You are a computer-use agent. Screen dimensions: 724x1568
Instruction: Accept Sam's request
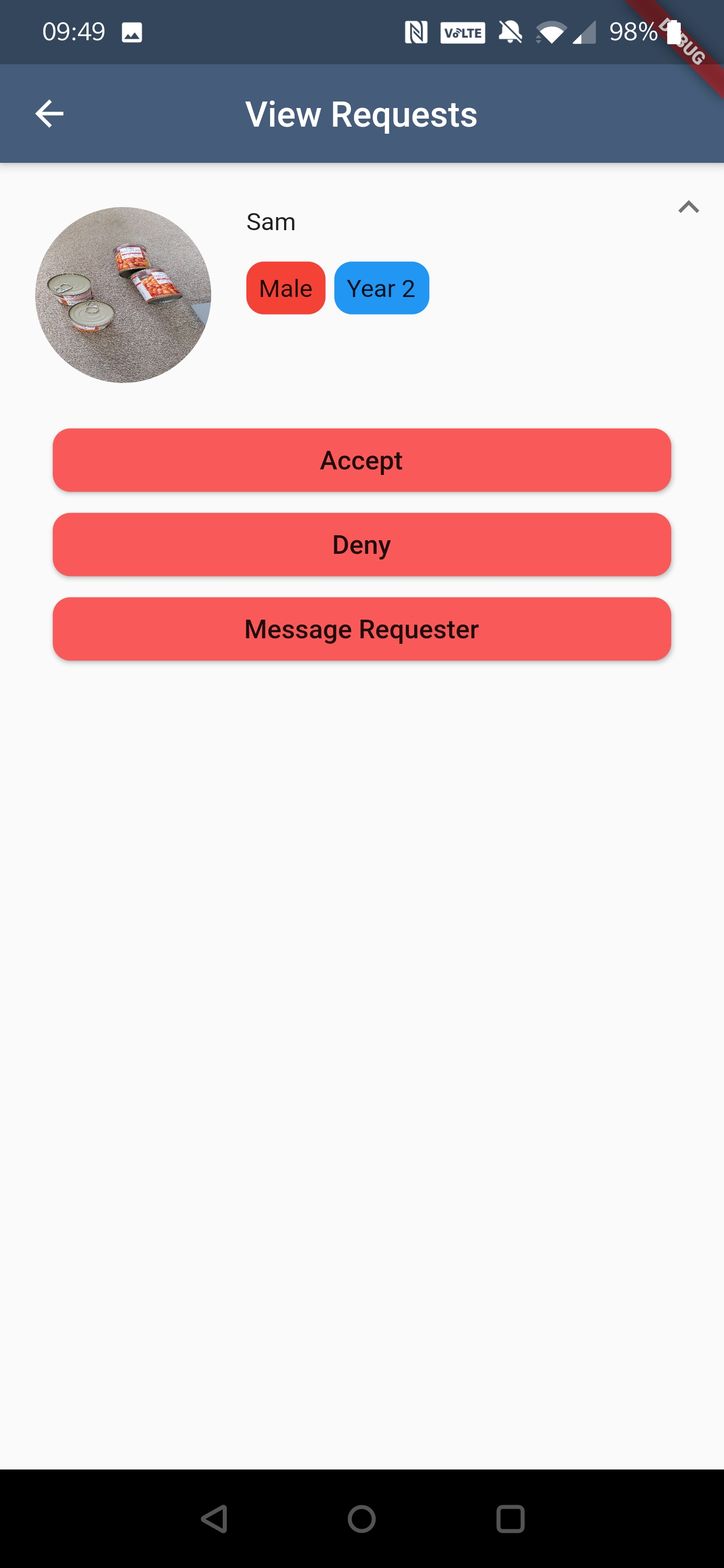tap(361, 460)
